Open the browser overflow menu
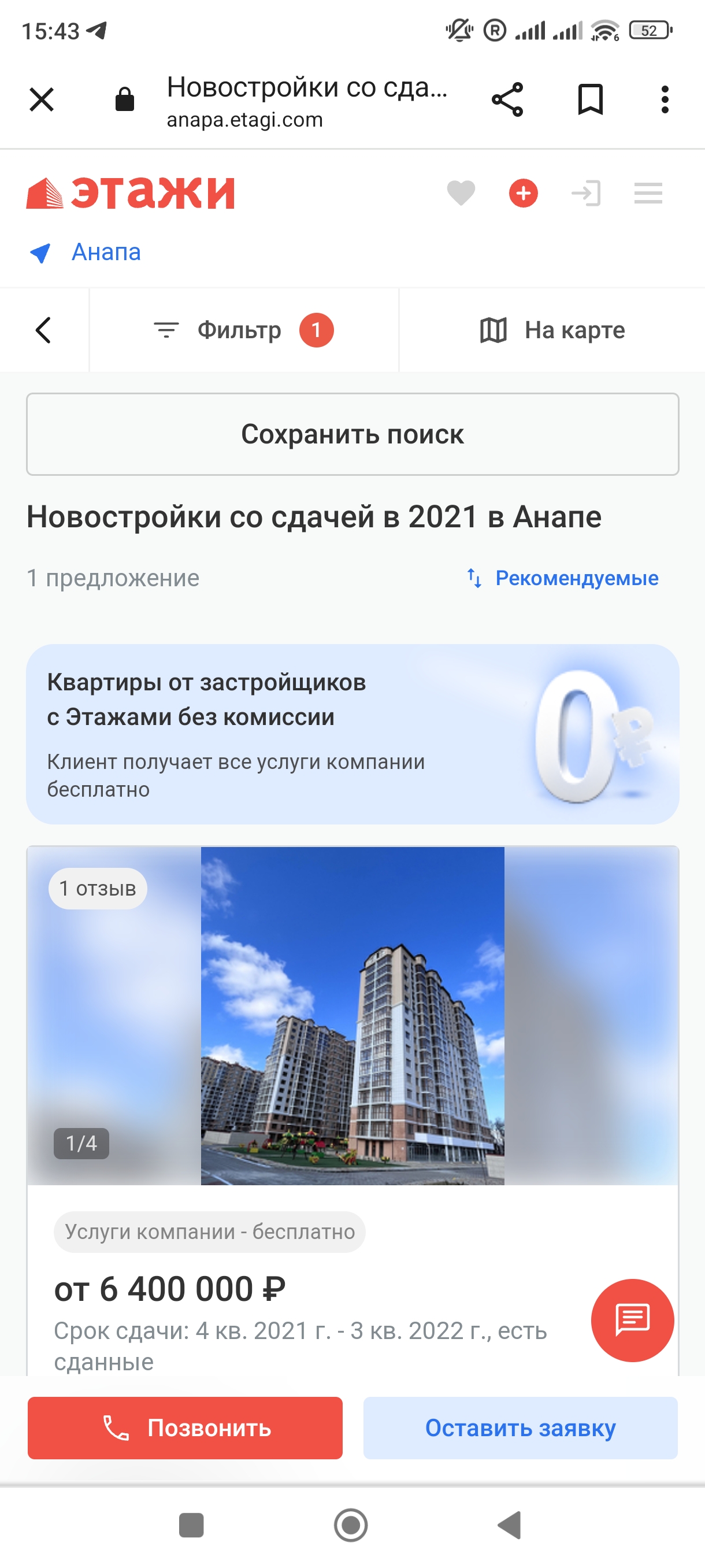The height and width of the screenshot is (1568, 705). (665, 99)
